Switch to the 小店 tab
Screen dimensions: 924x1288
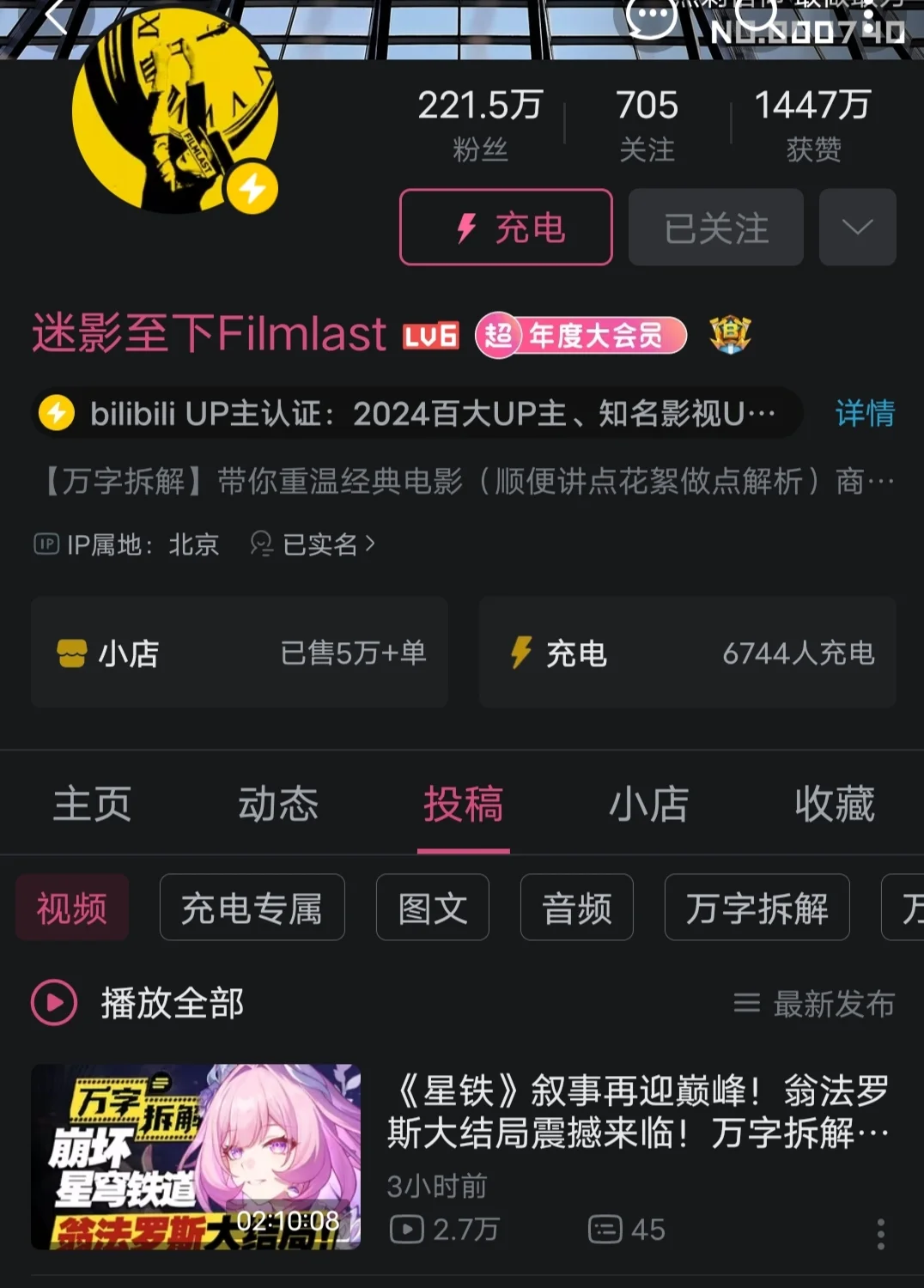pyautogui.click(x=648, y=805)
